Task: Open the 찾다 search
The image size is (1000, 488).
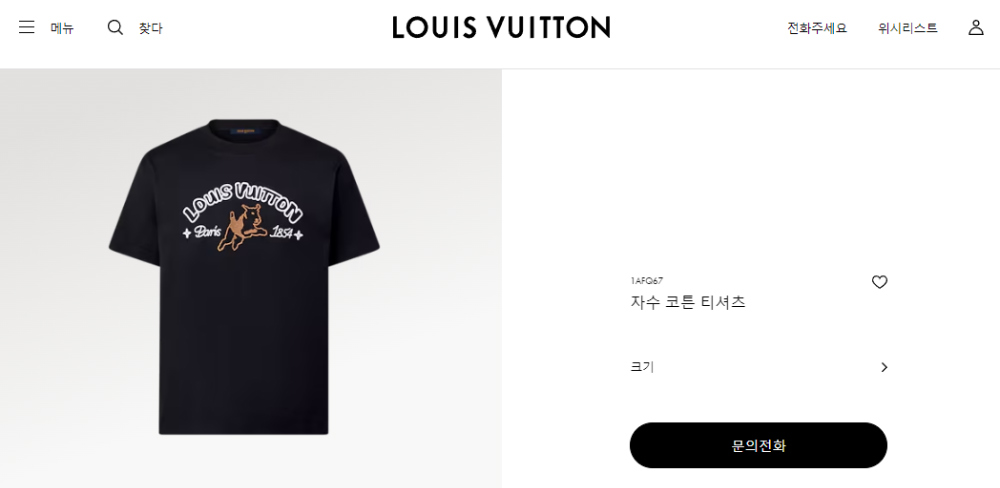Action: click(134, 28)
